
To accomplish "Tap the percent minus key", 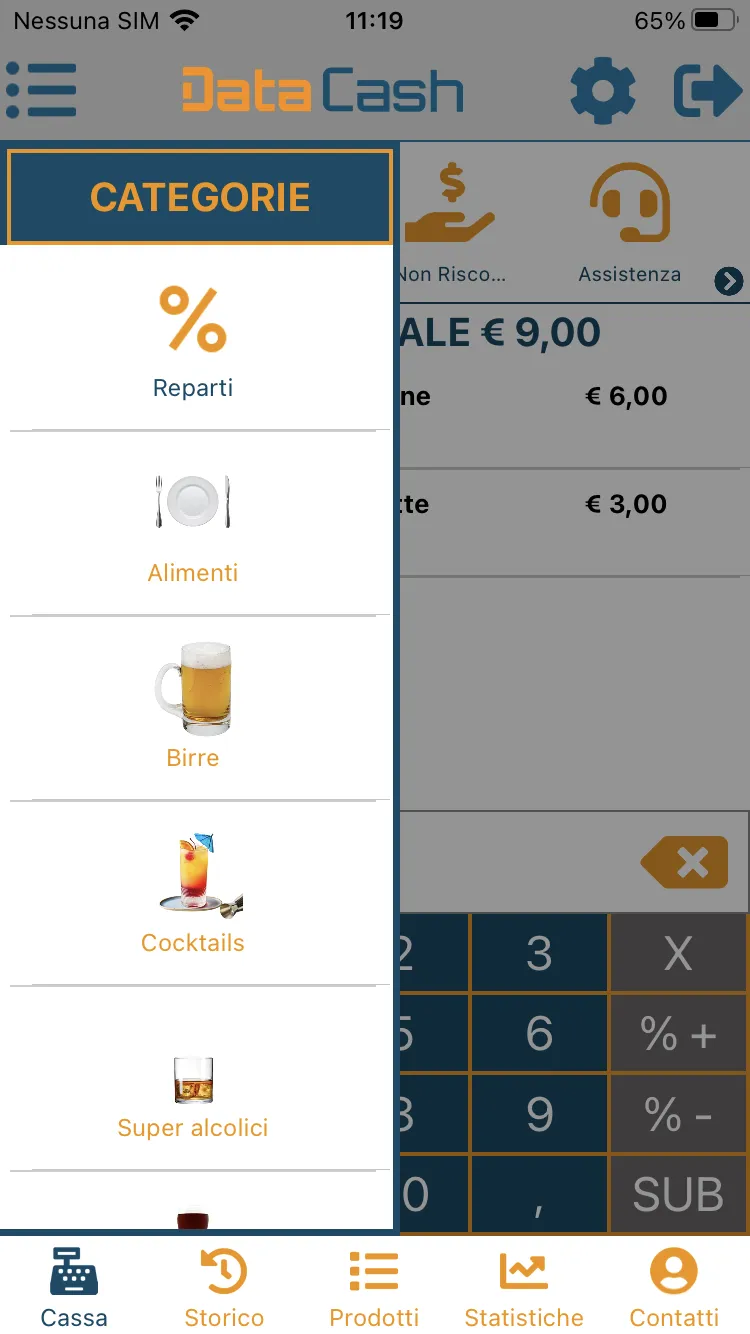I will (678, 1114).
